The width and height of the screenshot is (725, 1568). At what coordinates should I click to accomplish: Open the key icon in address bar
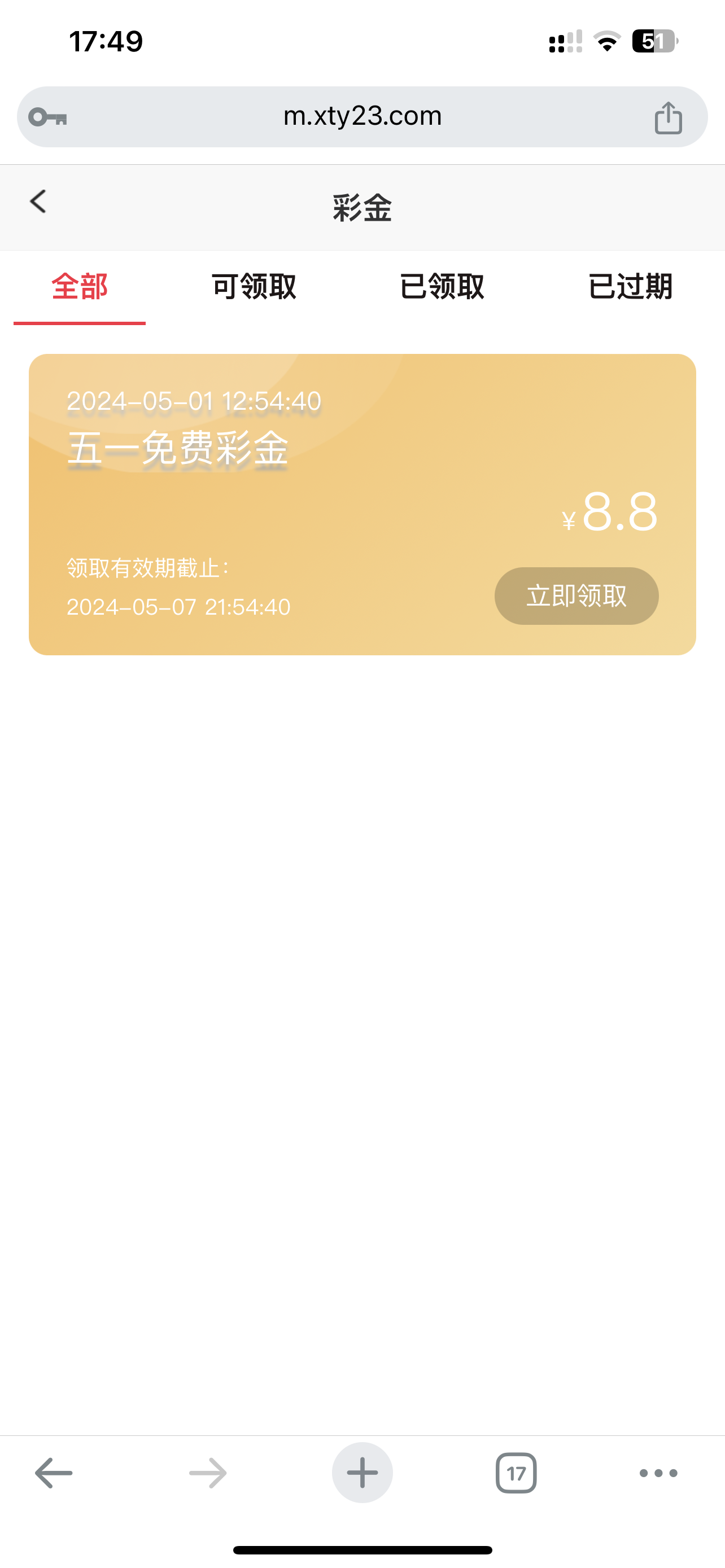(x=47, y=117)
